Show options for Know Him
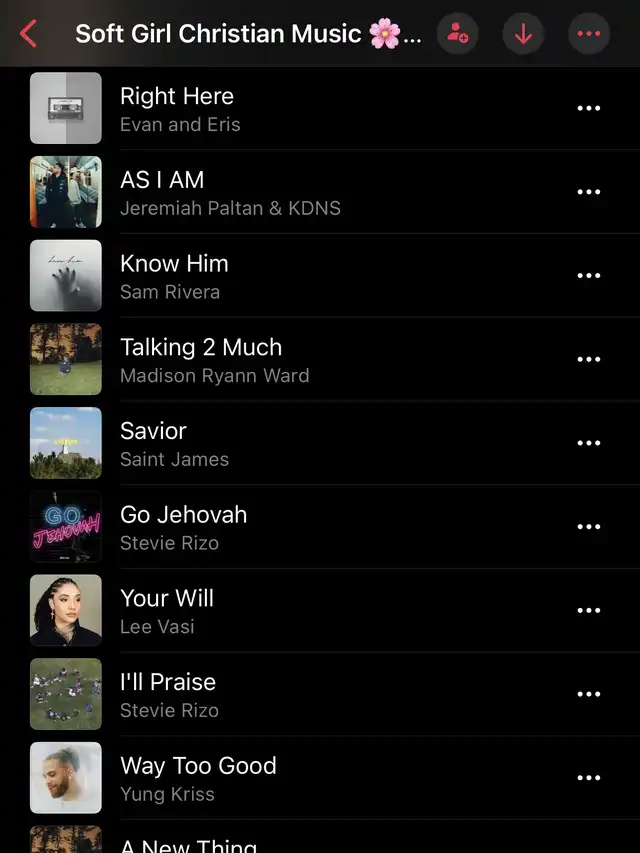Screen dimensions: 640x853 pos(589,276)
